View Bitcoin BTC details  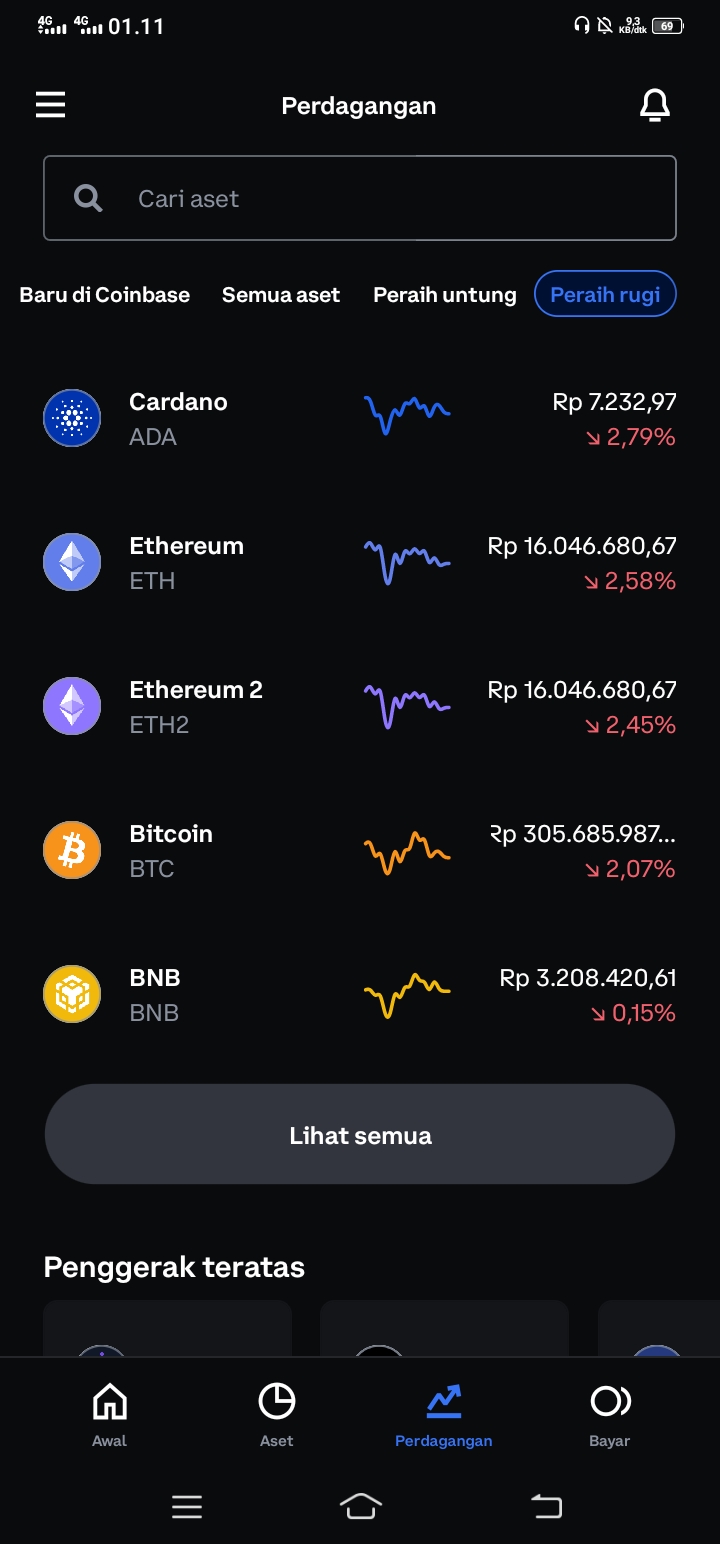click(x=360, y=850)
